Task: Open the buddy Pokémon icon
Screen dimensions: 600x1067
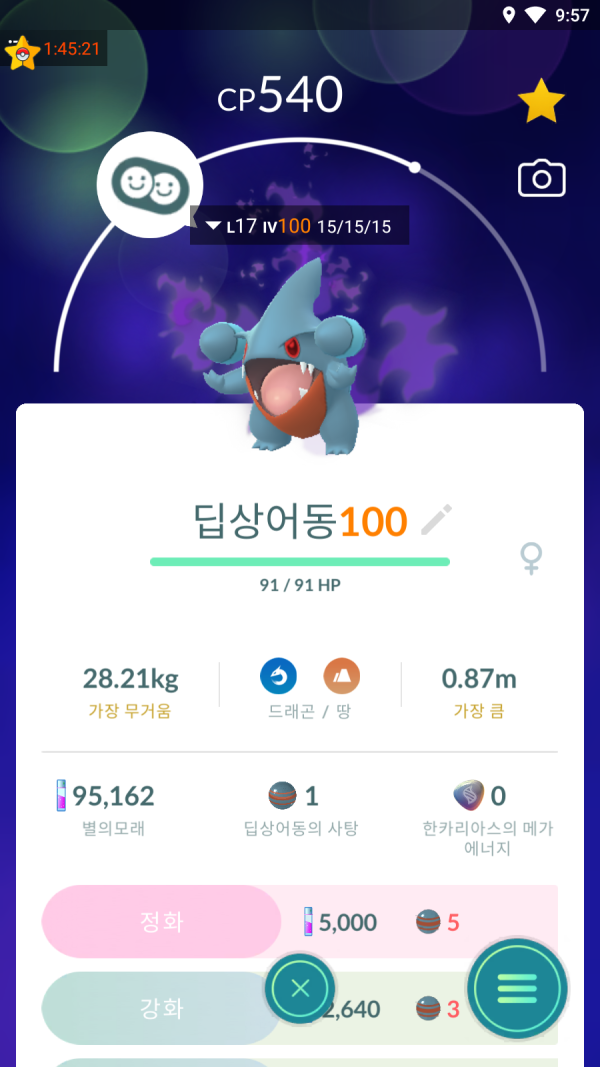Action: (x=150, y=184)
